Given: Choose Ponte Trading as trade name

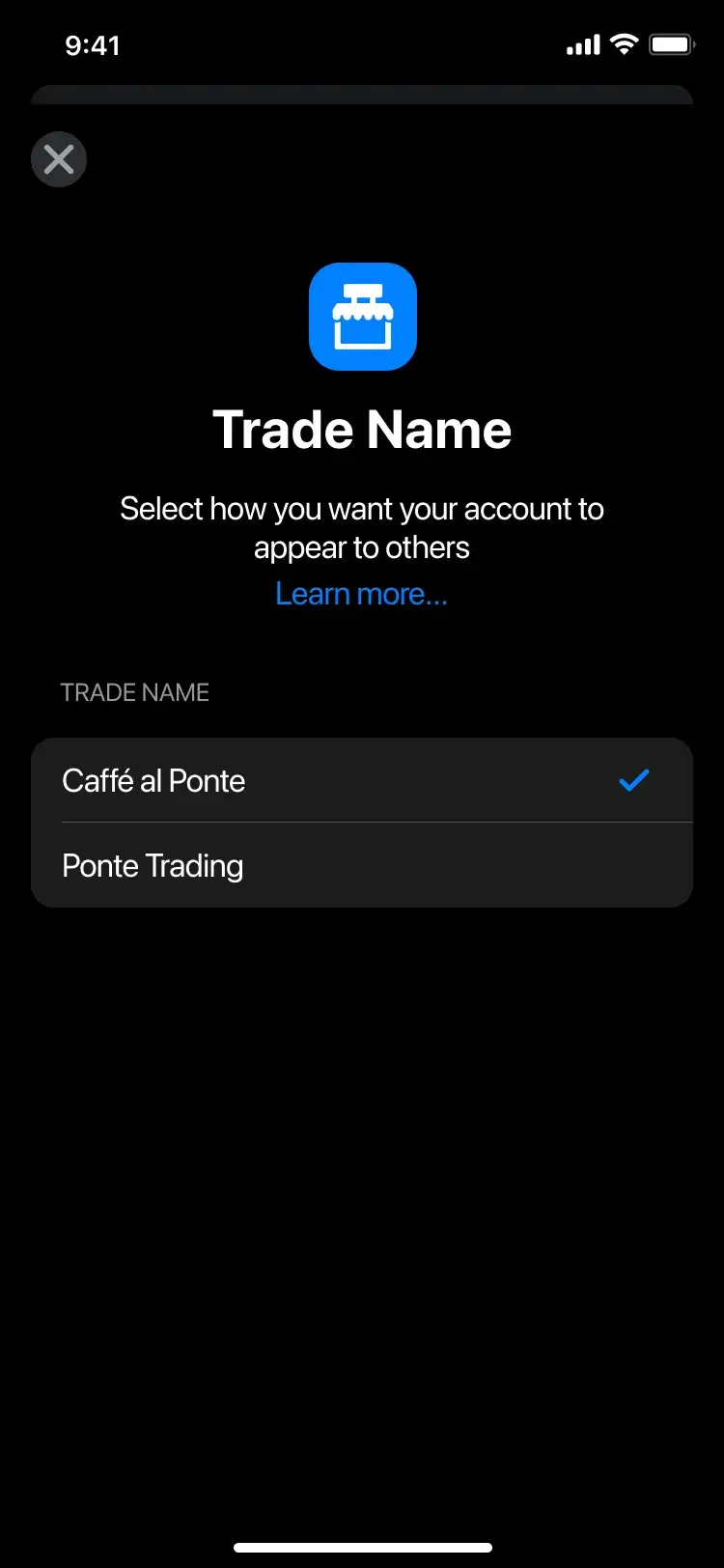Looking at the screenshot, I should point(362,865).
